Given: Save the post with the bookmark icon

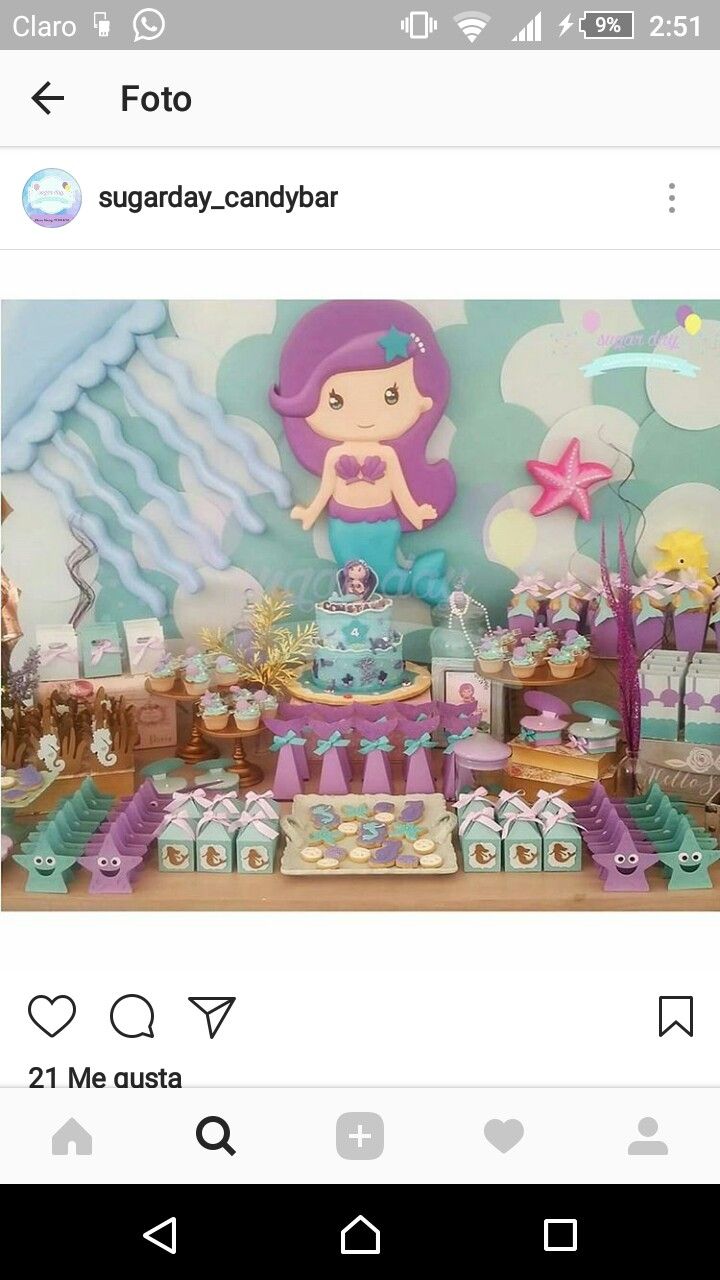Looking at the screenshot, I should [x=675, y=1016].
